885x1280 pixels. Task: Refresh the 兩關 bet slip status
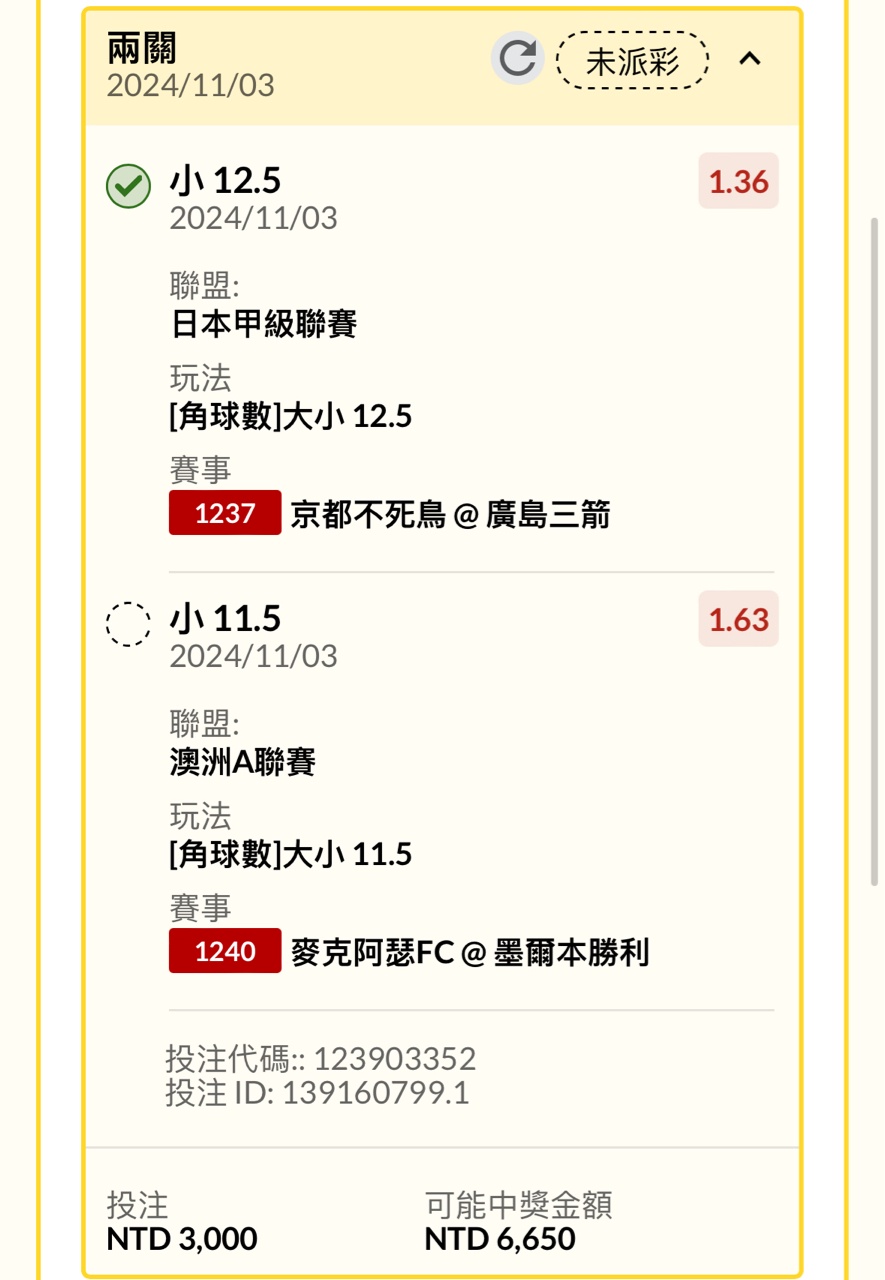coord(517,59)
